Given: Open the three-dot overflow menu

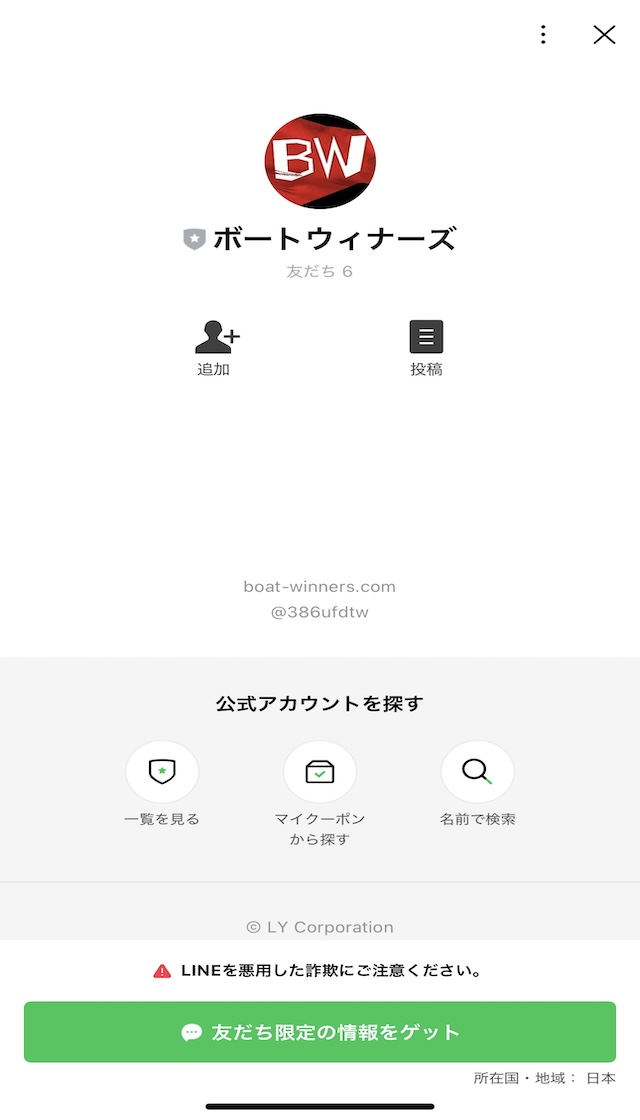Looking at the screenshot, I should click(543, 35).
